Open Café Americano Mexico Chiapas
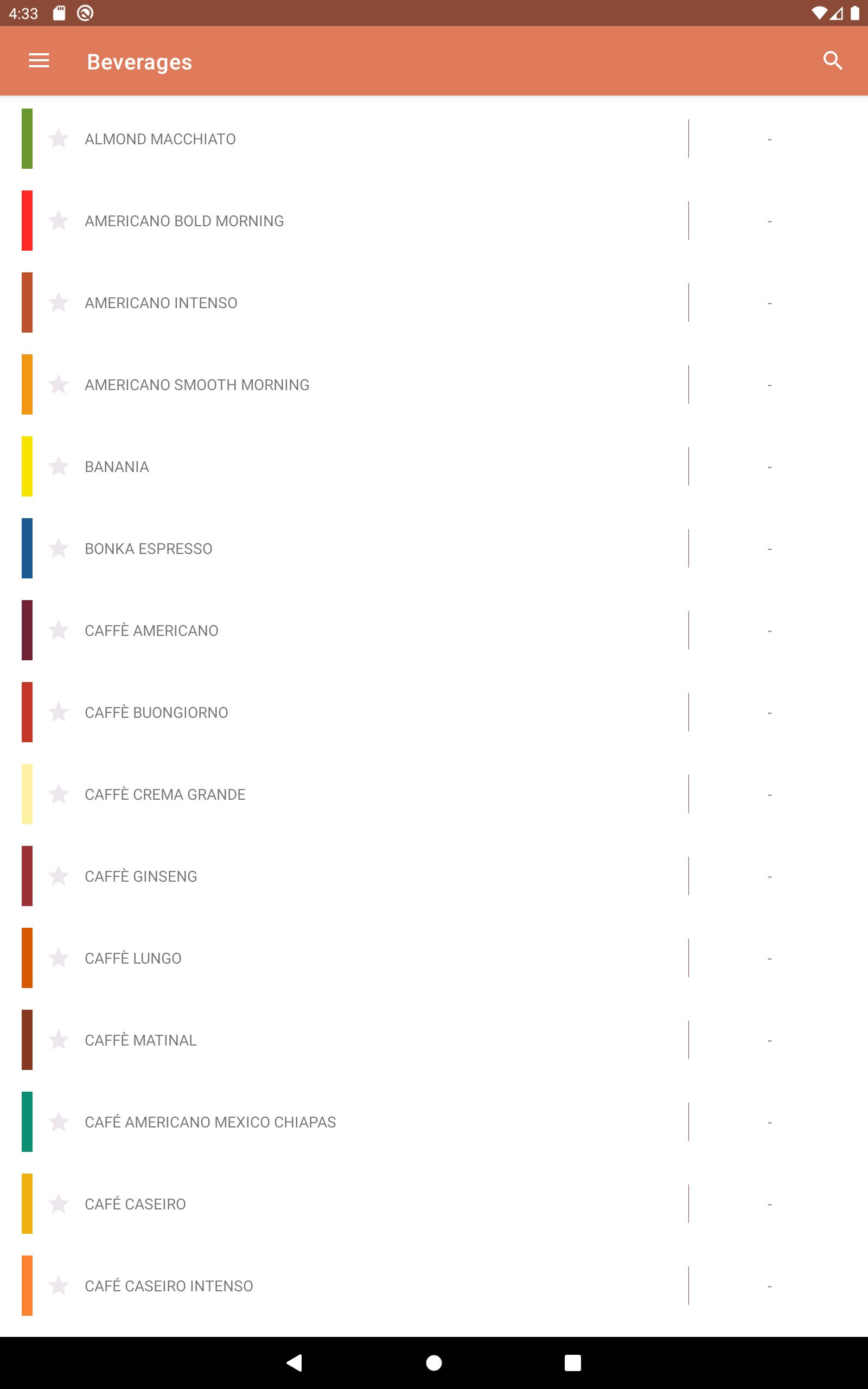This screenshot has width=868, height=1389. pos(434,1122)
